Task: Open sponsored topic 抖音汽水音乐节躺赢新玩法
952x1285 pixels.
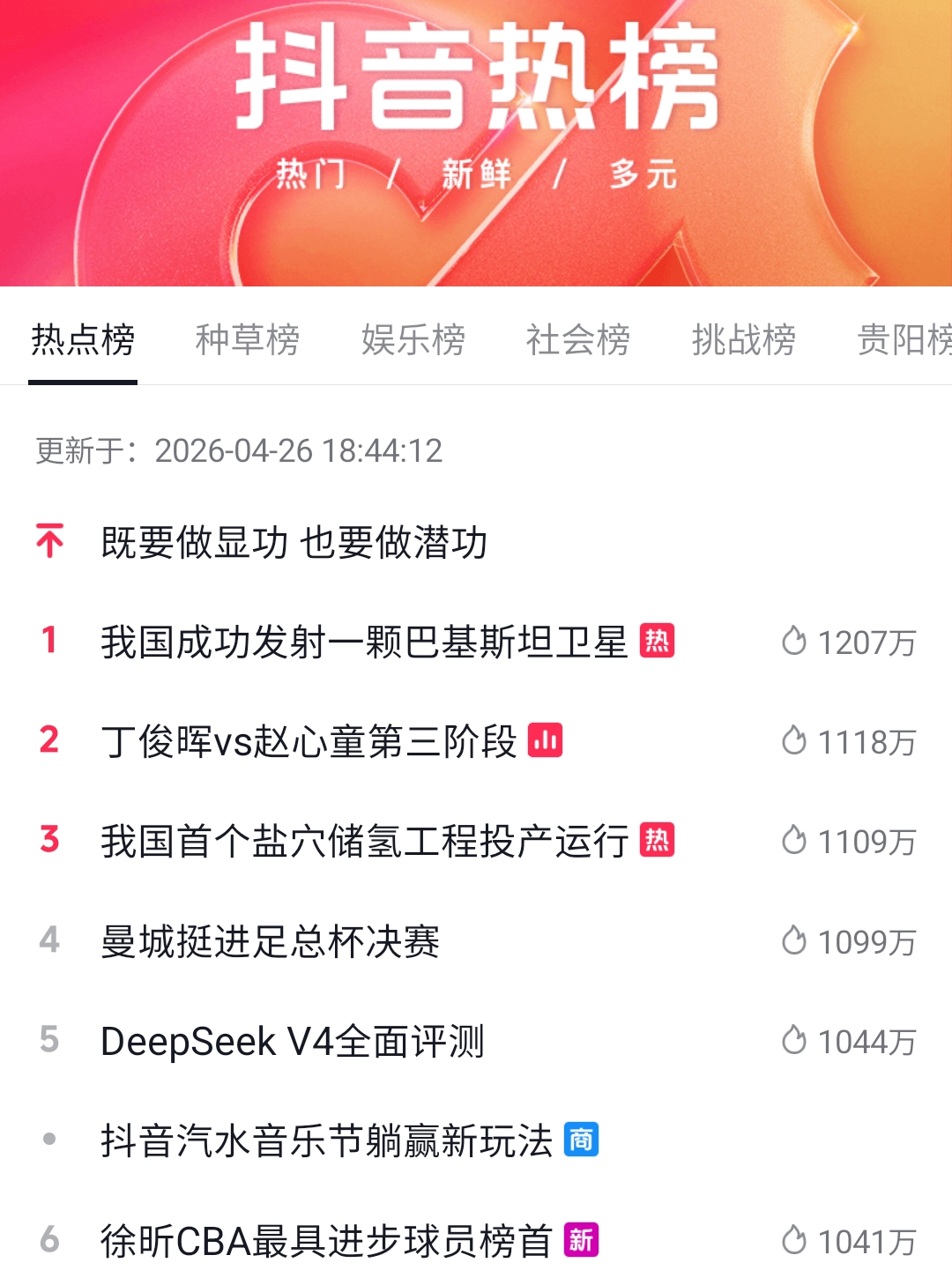Action: (326, 1140)
